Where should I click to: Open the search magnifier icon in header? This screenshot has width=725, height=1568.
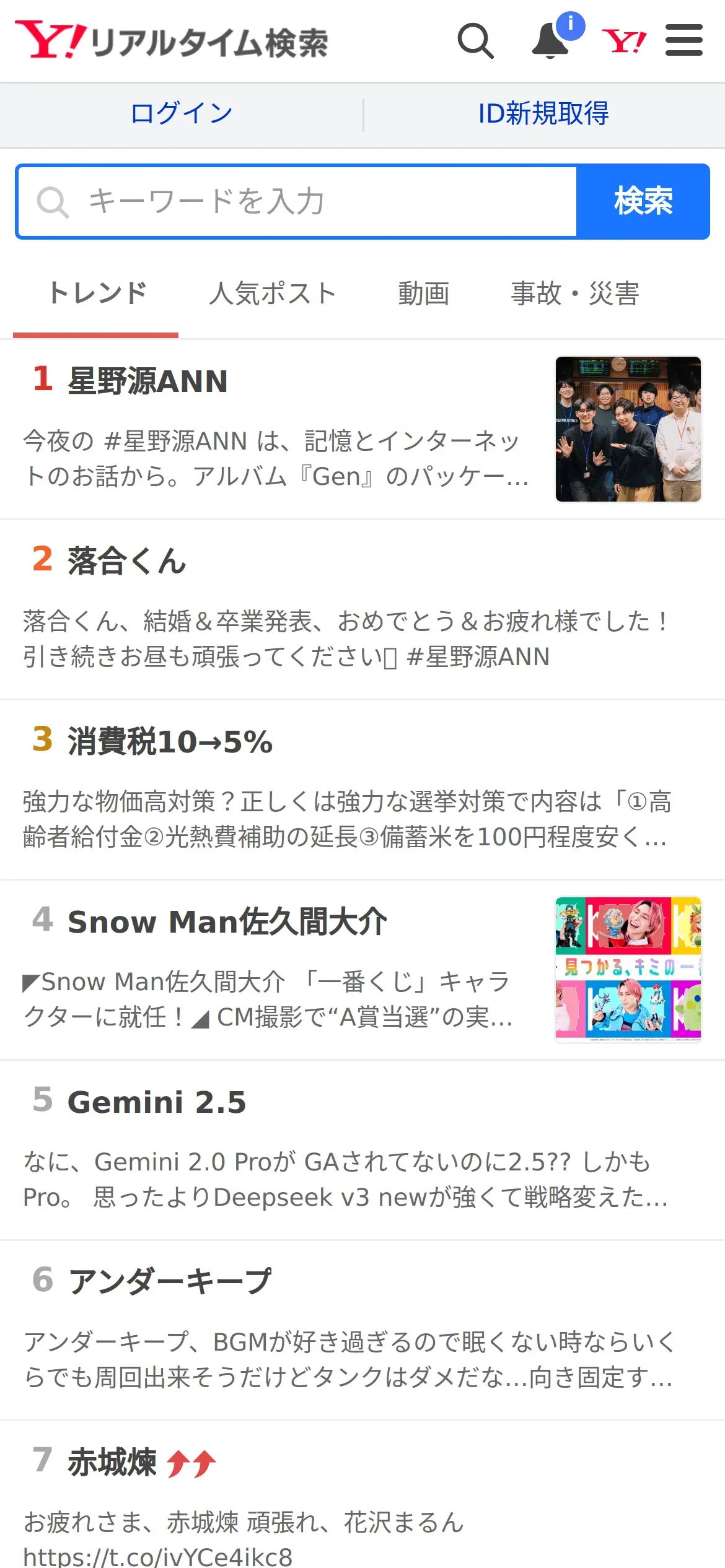[x=475, y=41]
